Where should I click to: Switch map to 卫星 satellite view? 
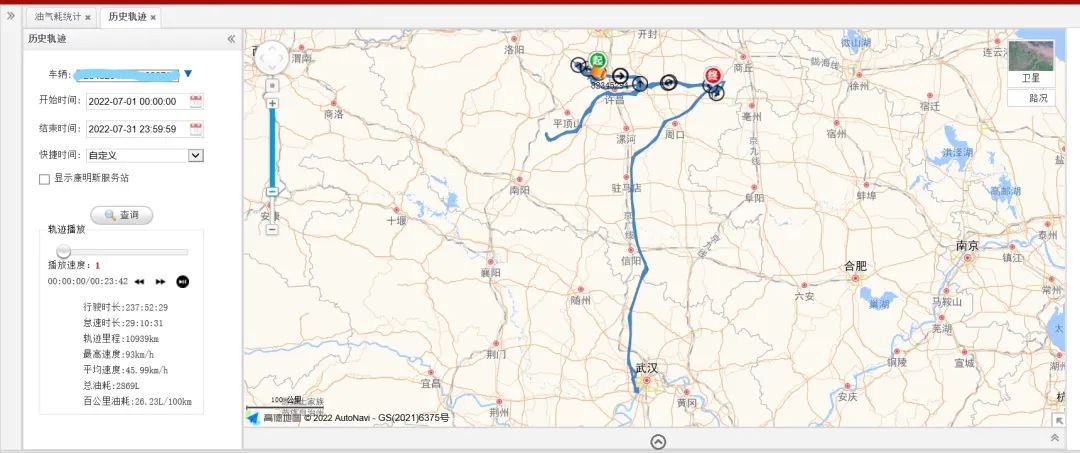tap(1030, 62)
